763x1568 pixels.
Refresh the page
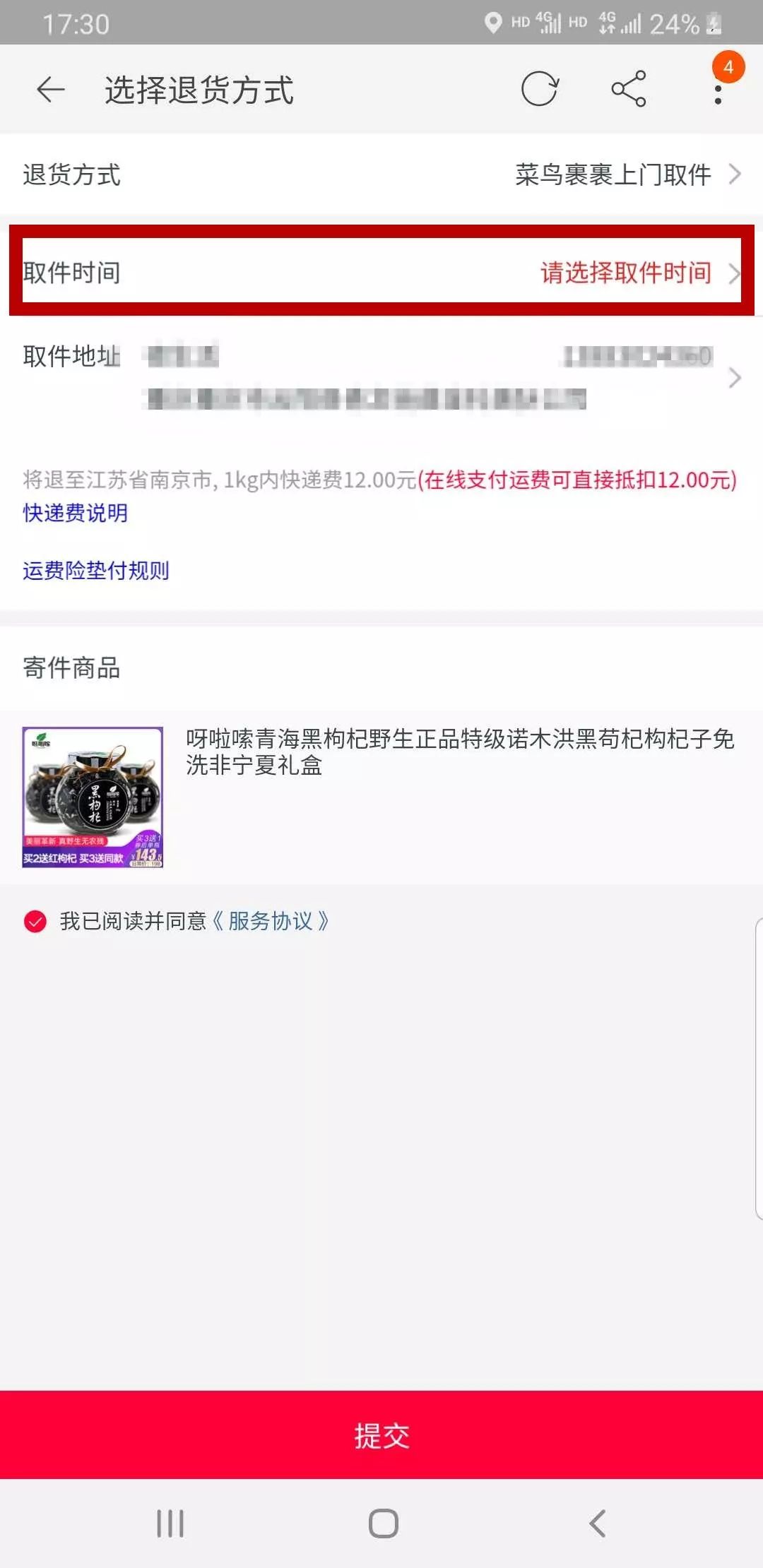tap(540, 90)
